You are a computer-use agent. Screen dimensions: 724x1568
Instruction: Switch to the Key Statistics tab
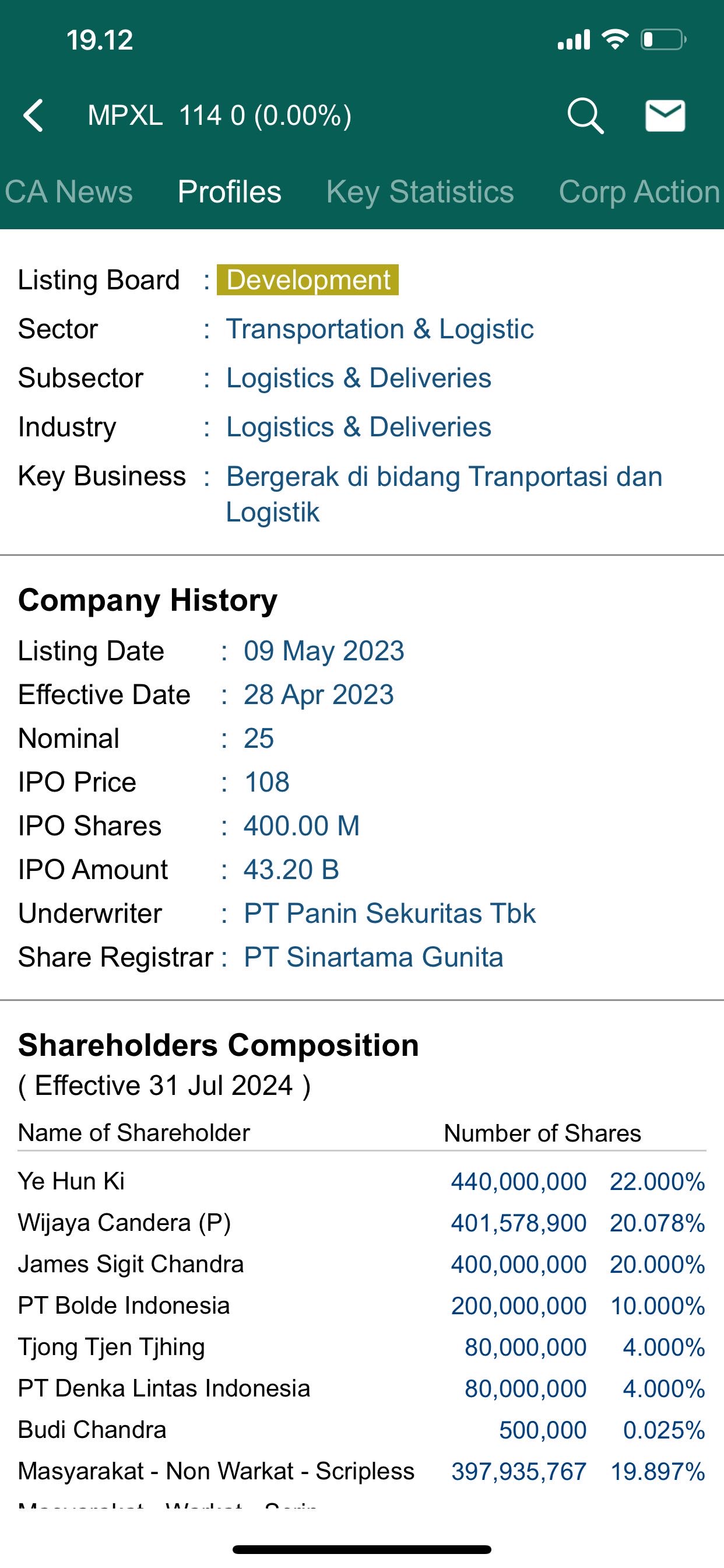[x=420, y=192]
